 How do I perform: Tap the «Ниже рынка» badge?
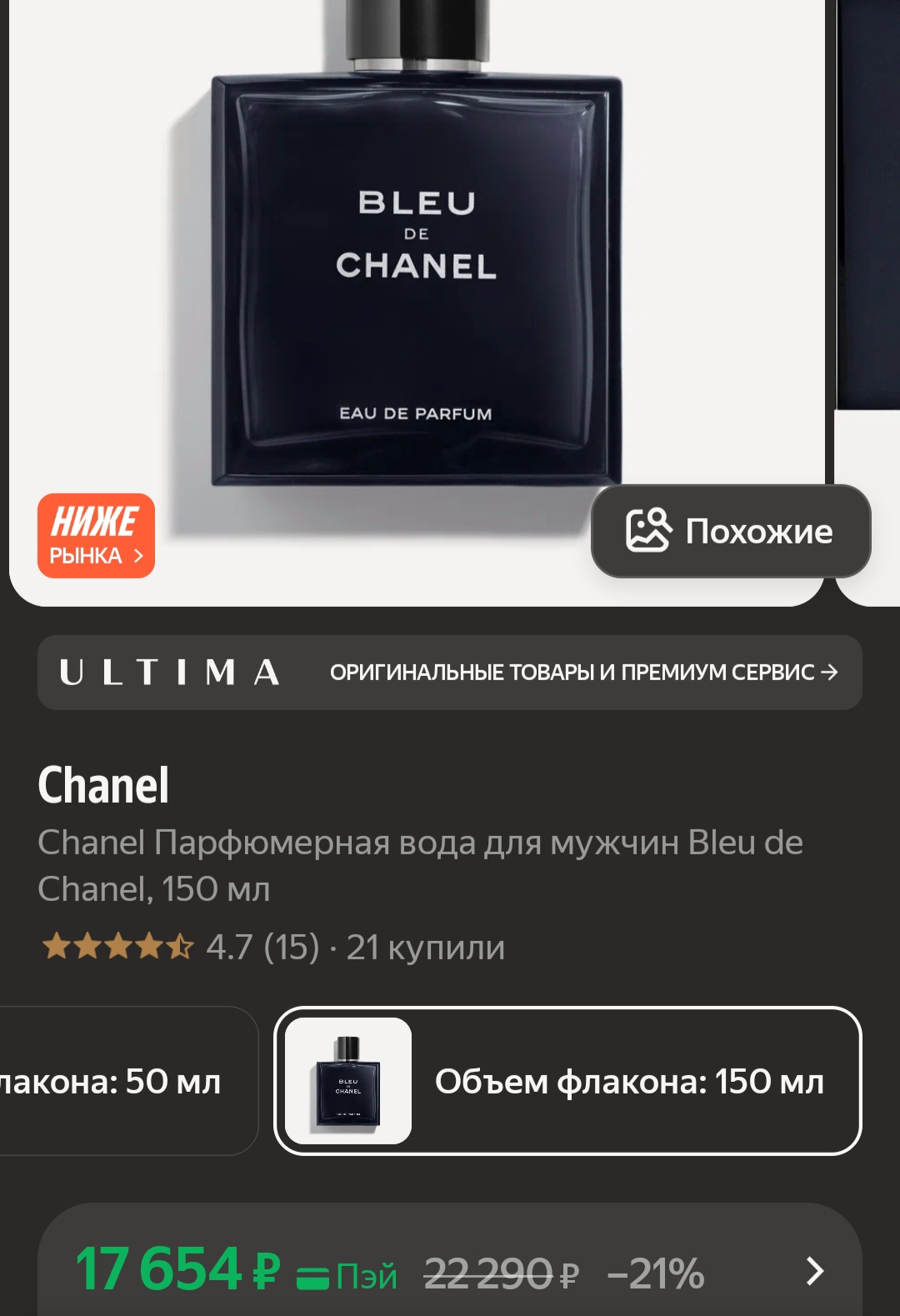(96, 536)
